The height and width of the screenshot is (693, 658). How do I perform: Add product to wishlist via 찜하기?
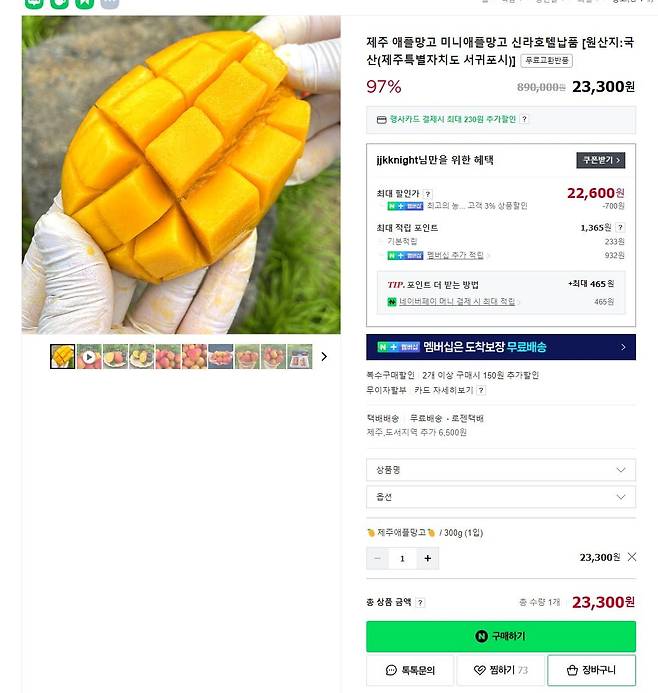[499, 670]
